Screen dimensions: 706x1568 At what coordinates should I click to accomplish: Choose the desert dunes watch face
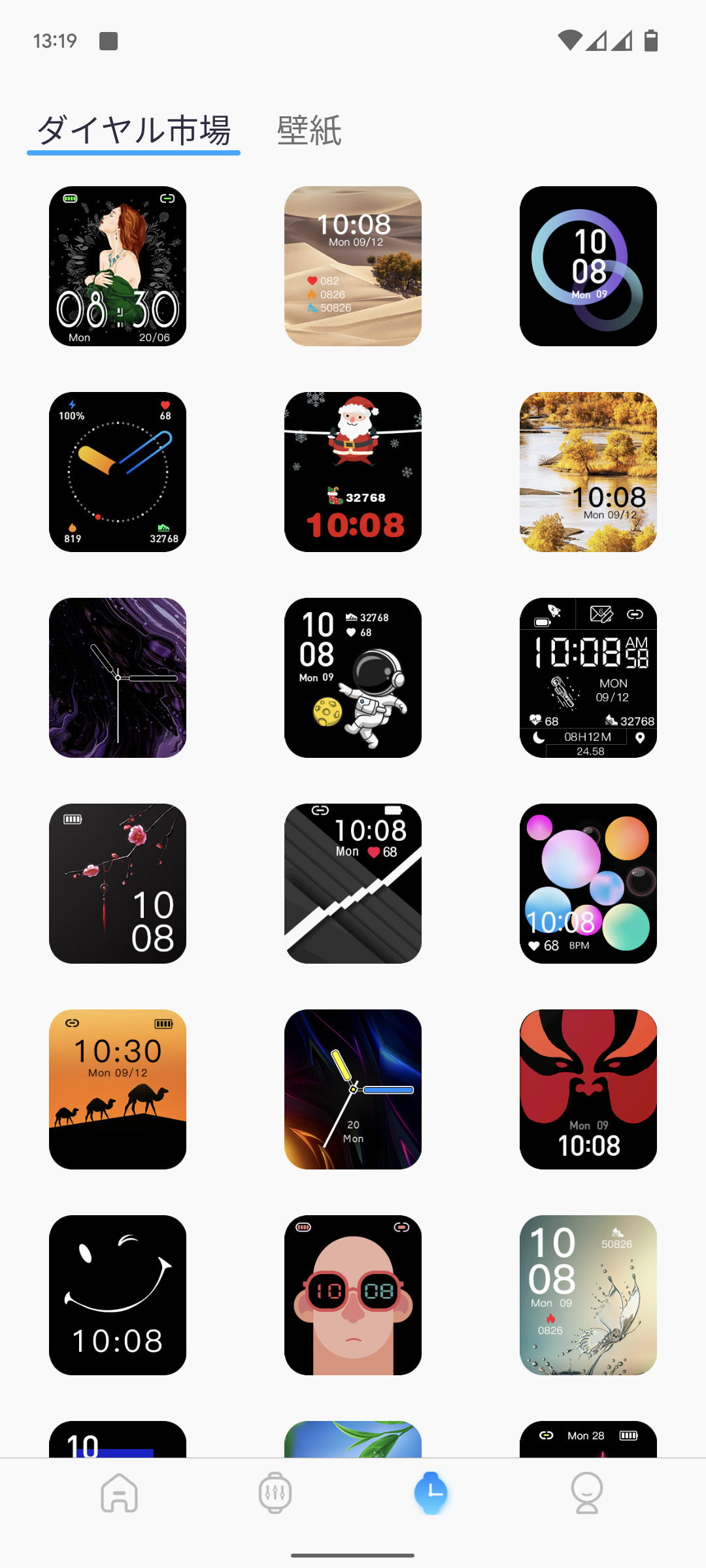[353, 266]
